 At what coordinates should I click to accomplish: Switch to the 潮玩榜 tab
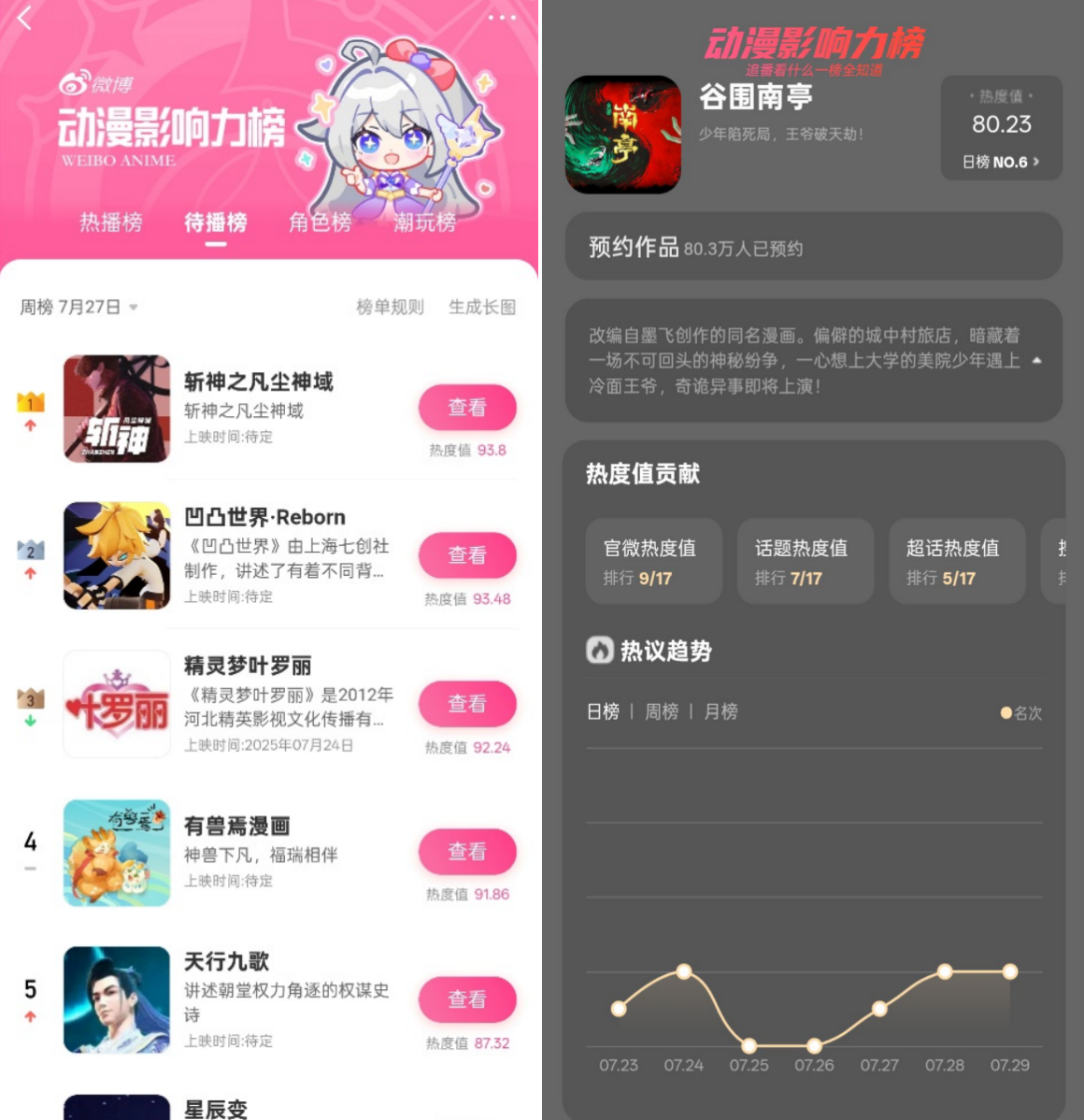tap(424, 223)
